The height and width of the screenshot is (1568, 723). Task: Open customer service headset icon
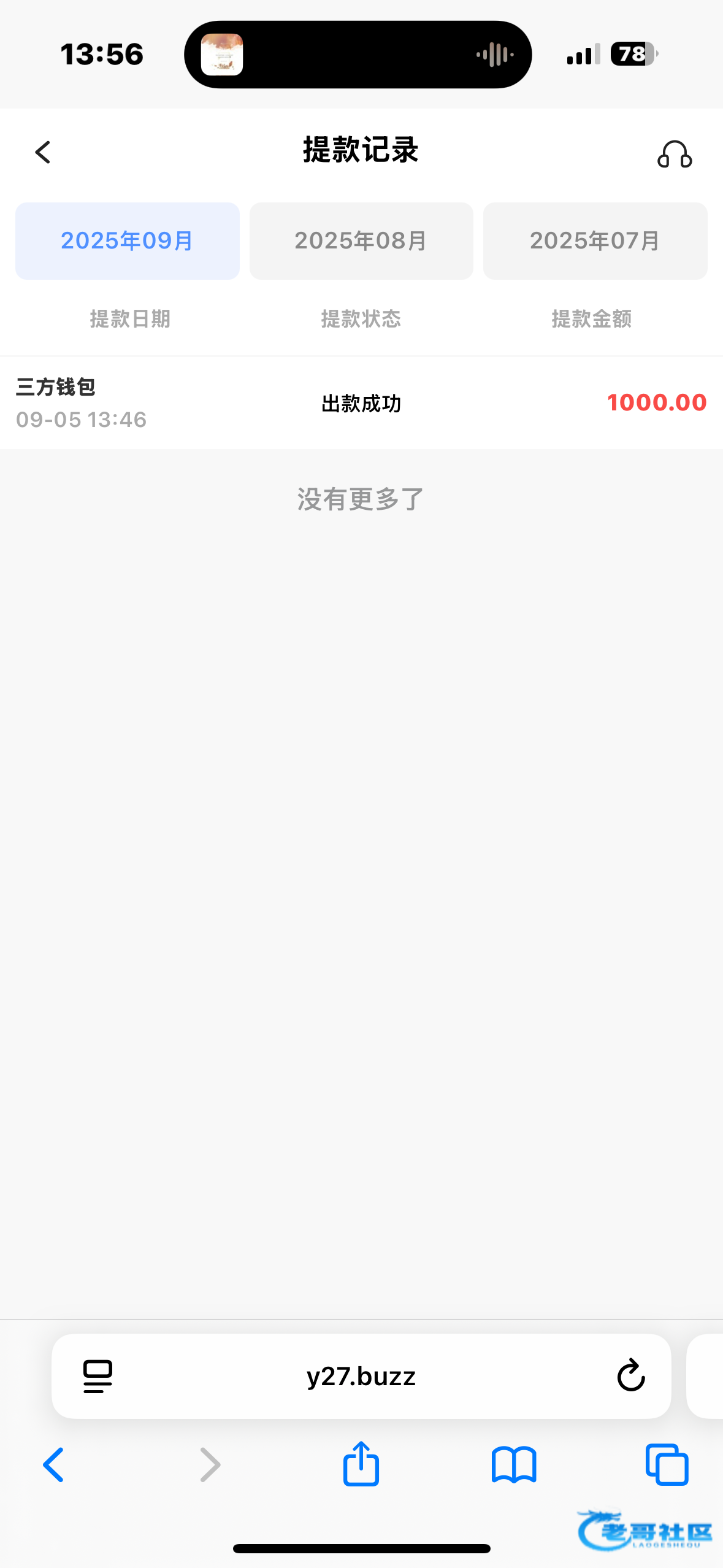675,154
